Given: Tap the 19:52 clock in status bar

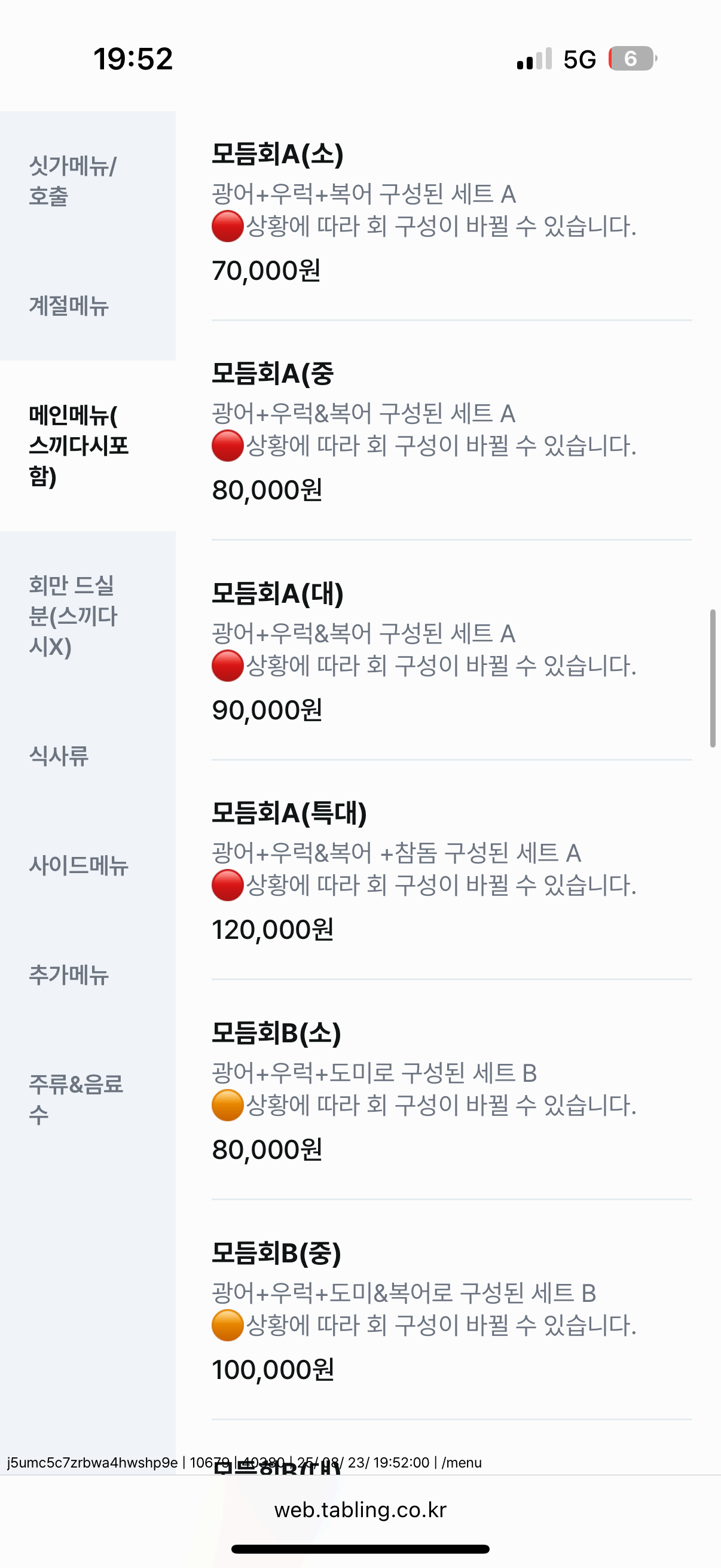Looking at the screenshot, I should (134, 58).
